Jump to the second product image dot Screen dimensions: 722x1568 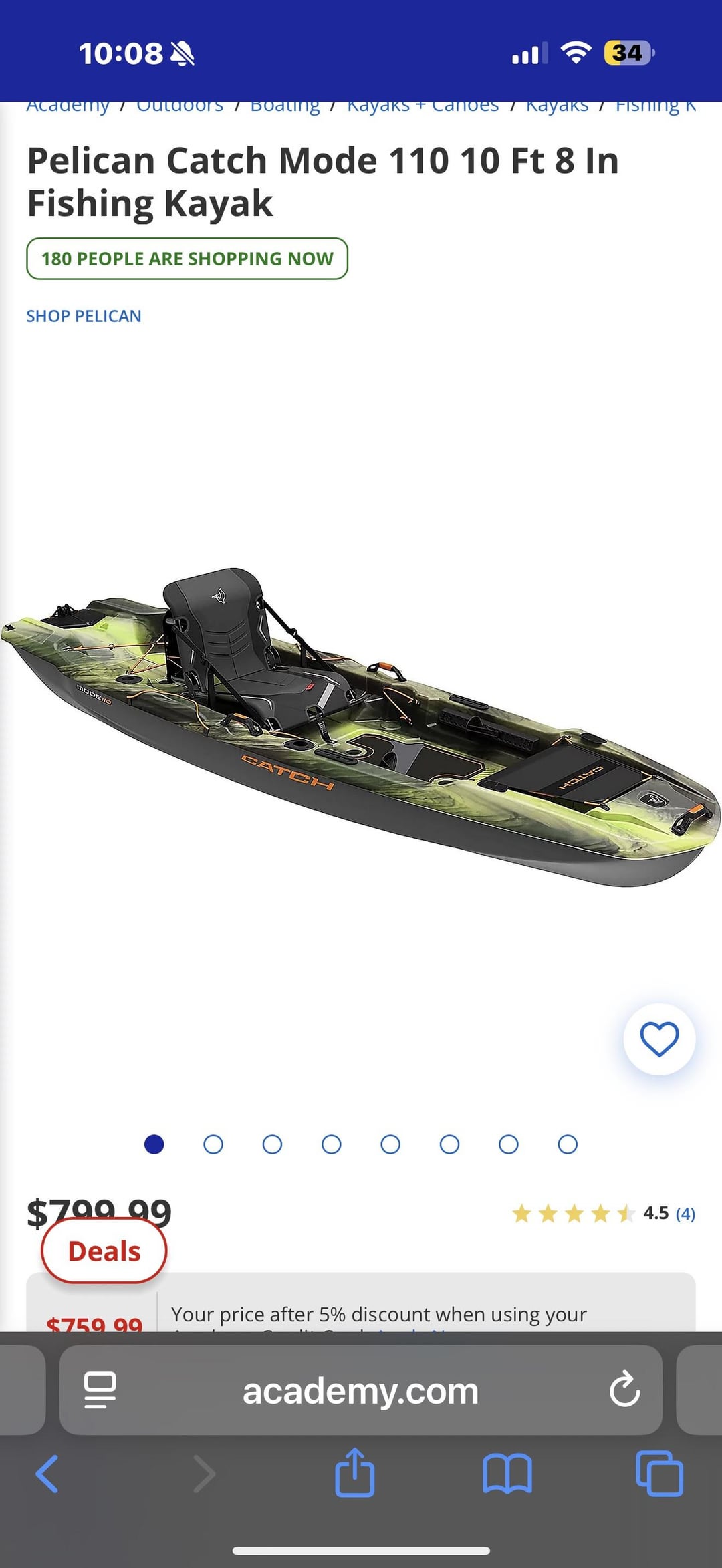point(213,1144)
